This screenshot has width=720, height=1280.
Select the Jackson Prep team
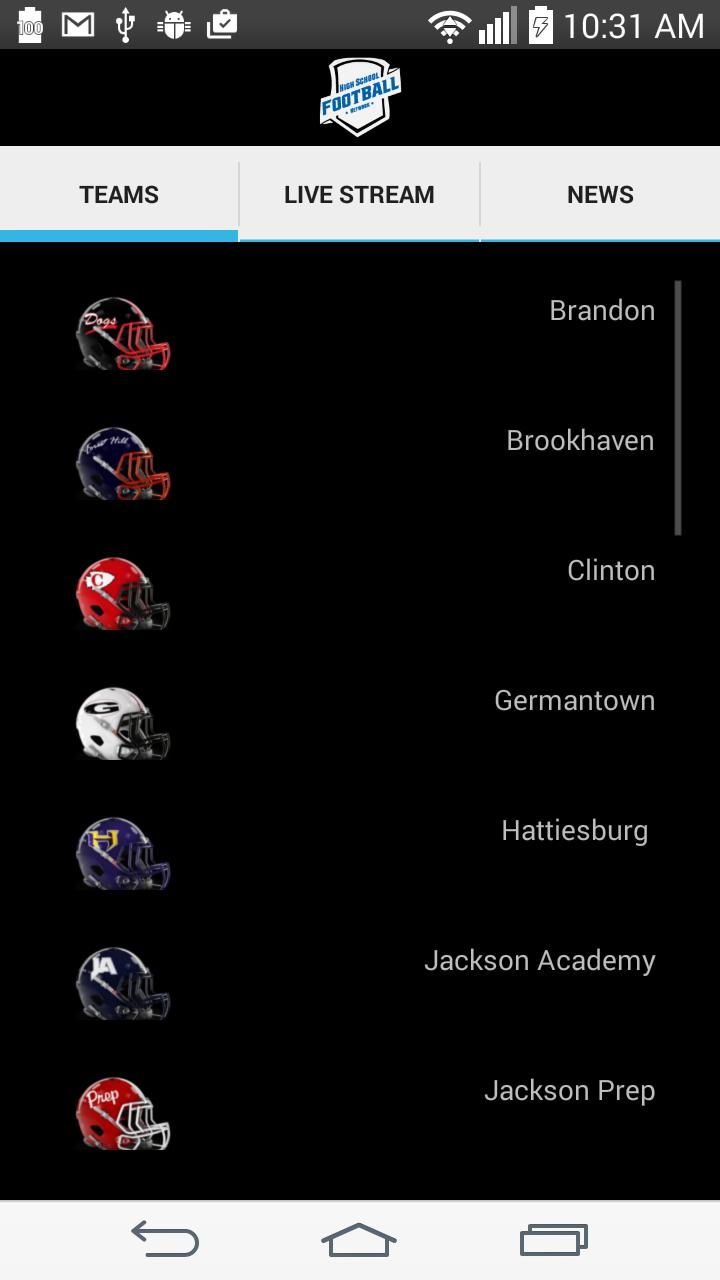coord(360,1113)
